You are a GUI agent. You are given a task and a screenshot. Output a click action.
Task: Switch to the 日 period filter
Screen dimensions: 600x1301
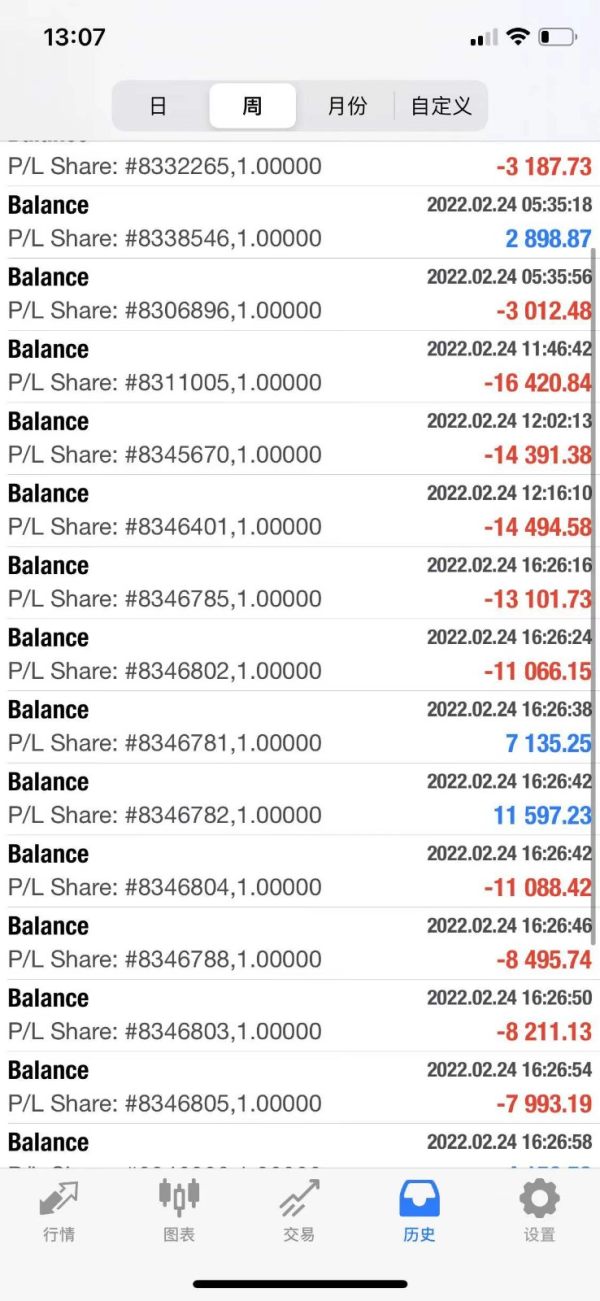coord(158,106)
